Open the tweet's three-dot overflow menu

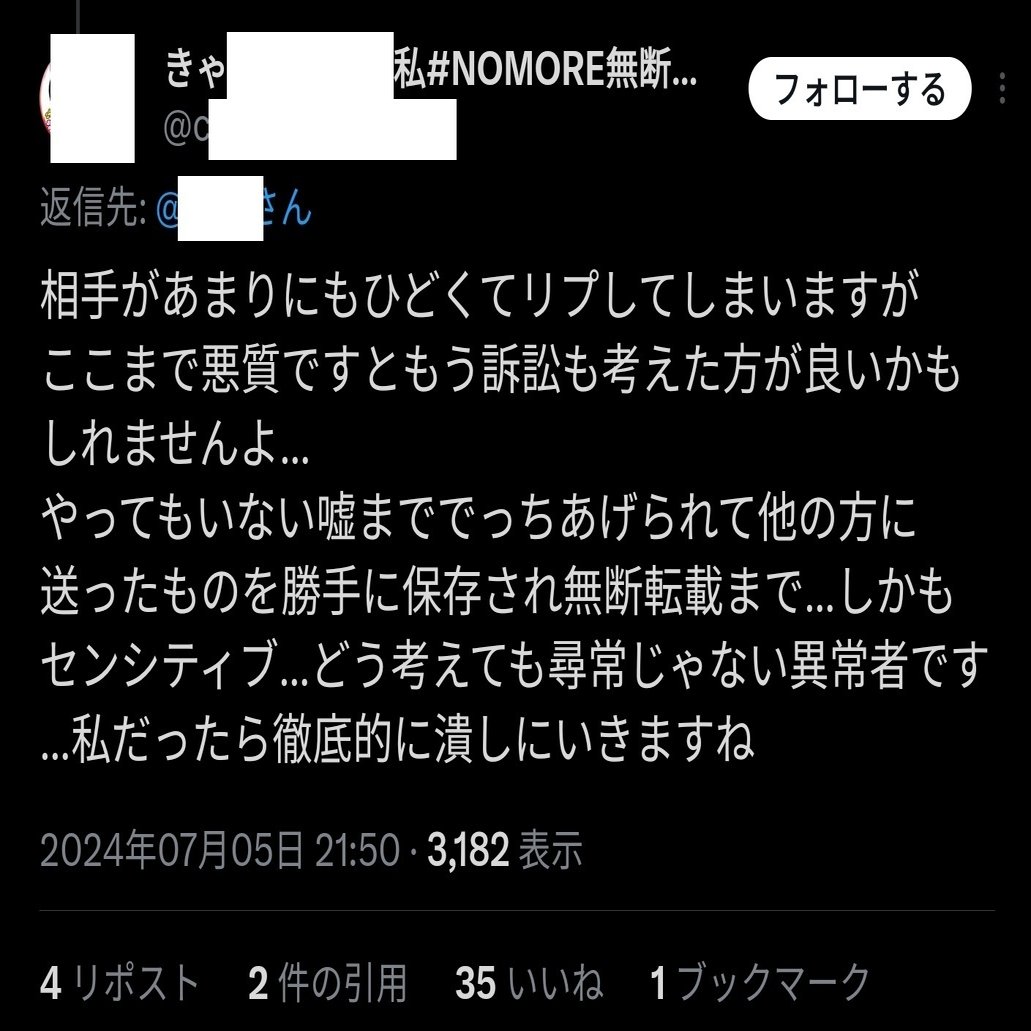1003,89
